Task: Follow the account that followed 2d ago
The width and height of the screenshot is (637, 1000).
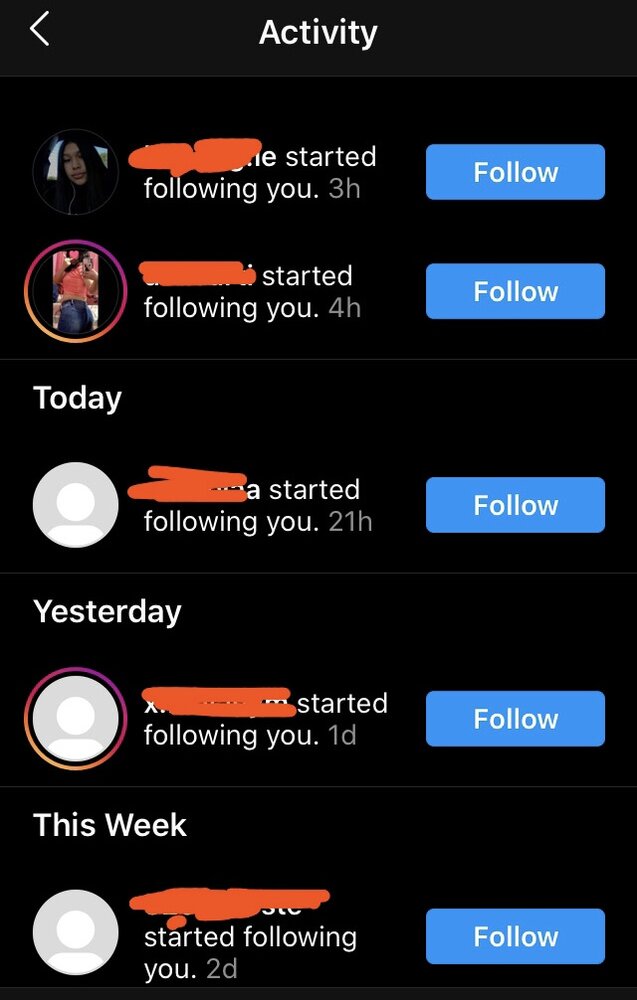Action: pos(515,937)
